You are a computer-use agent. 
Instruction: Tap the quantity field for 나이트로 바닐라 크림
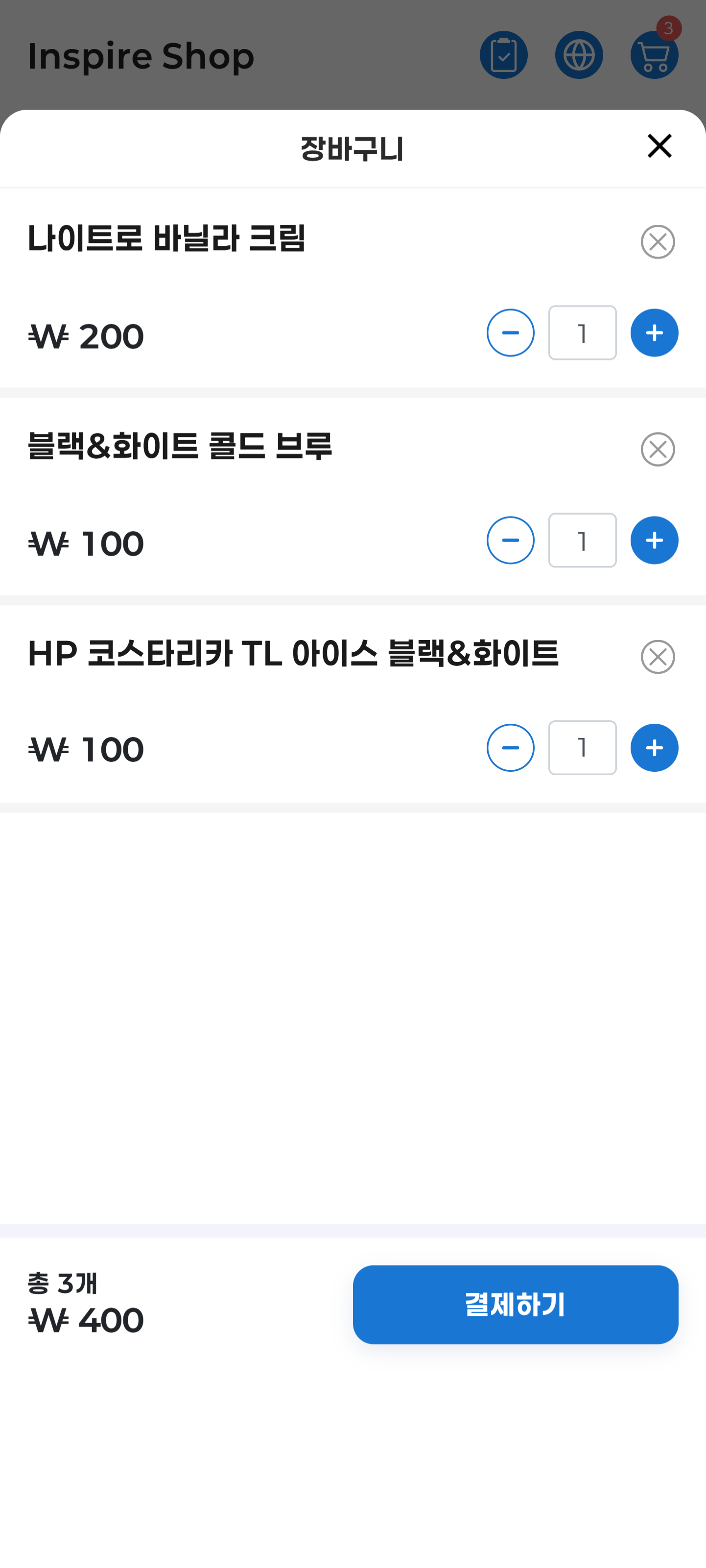(582, 333)
